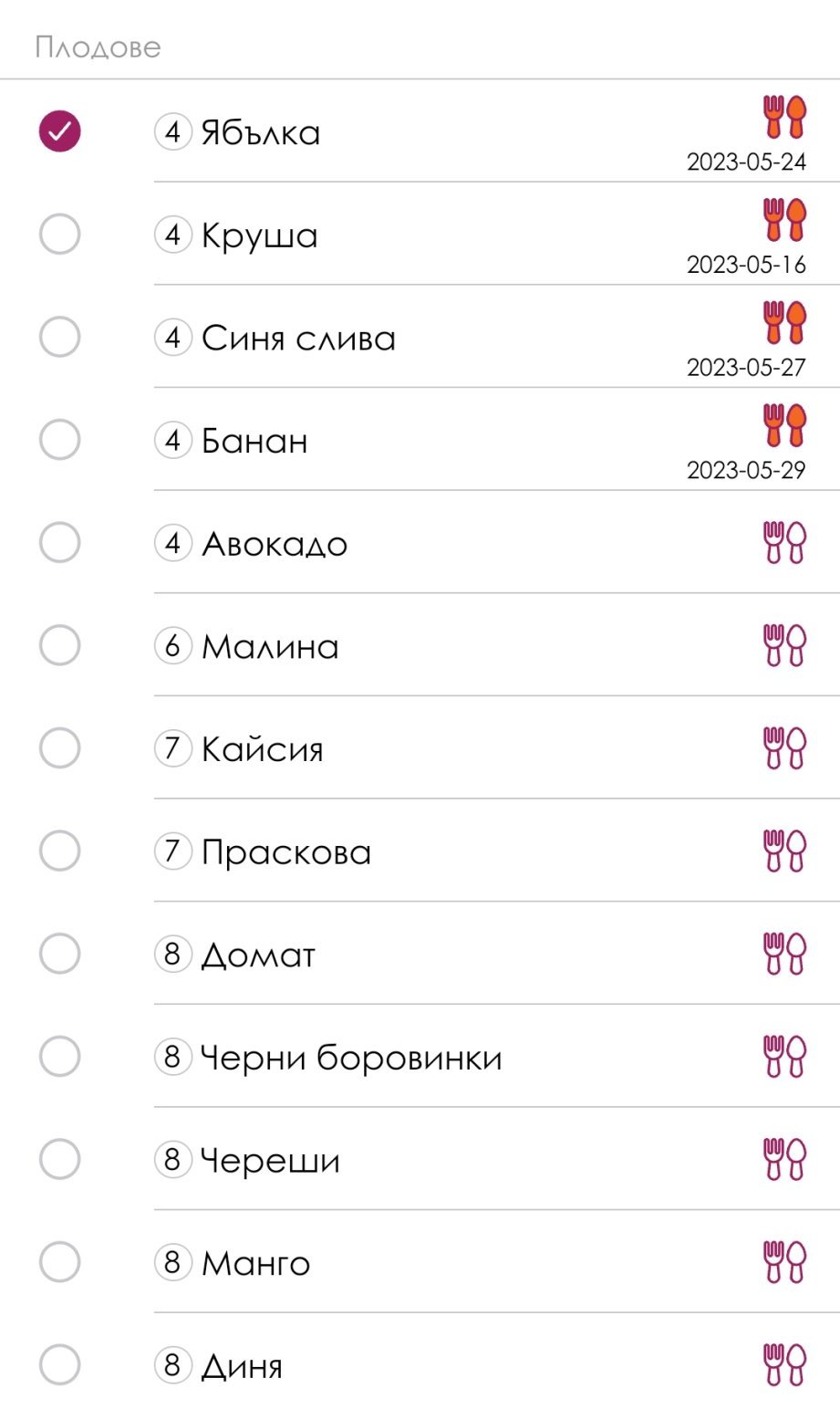This screenshot has height=1409, width=840.
Task: Tap the cutlery icon next to Праскова
Action: (784, 851)
